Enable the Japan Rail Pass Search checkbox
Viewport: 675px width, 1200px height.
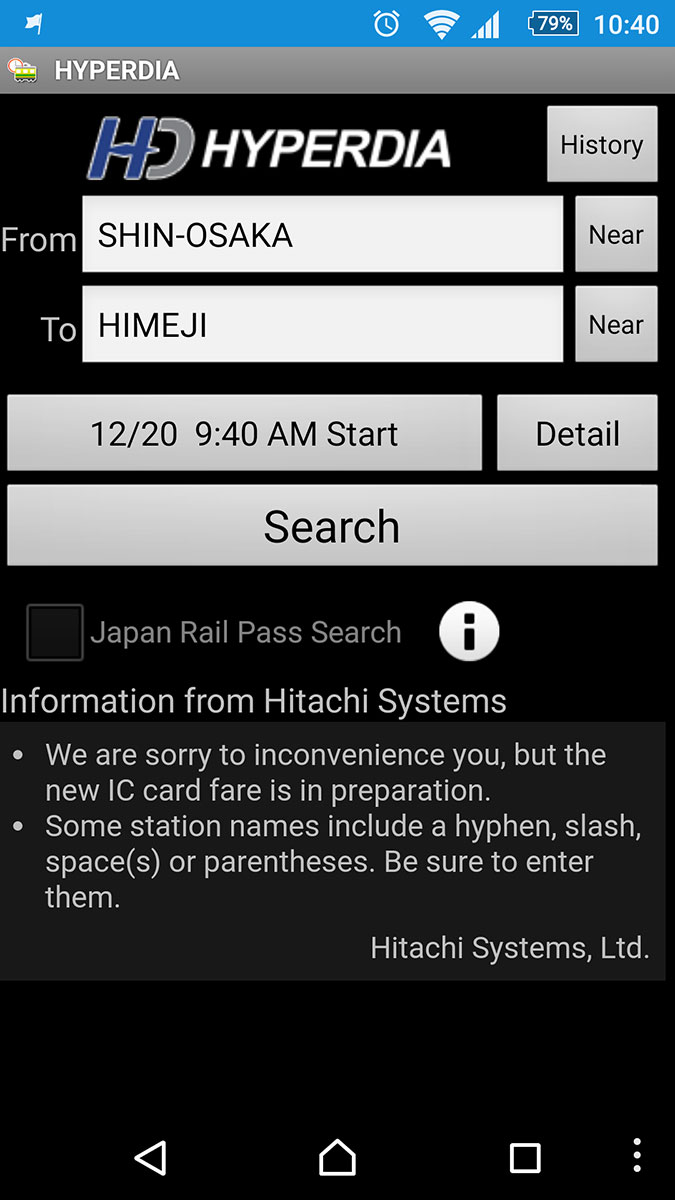tap(55, 632)
